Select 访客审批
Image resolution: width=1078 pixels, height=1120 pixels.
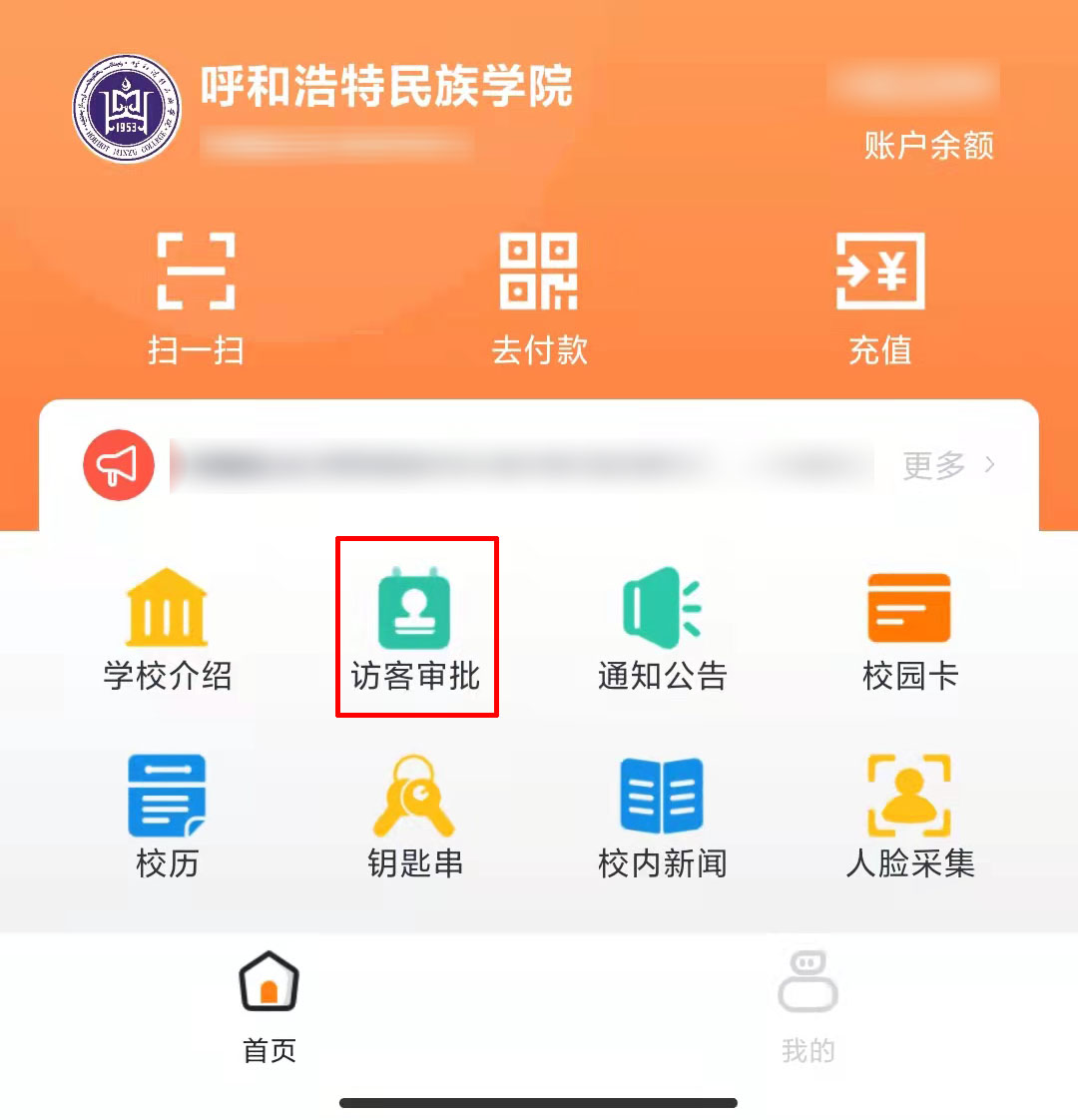tap(415, 629)
